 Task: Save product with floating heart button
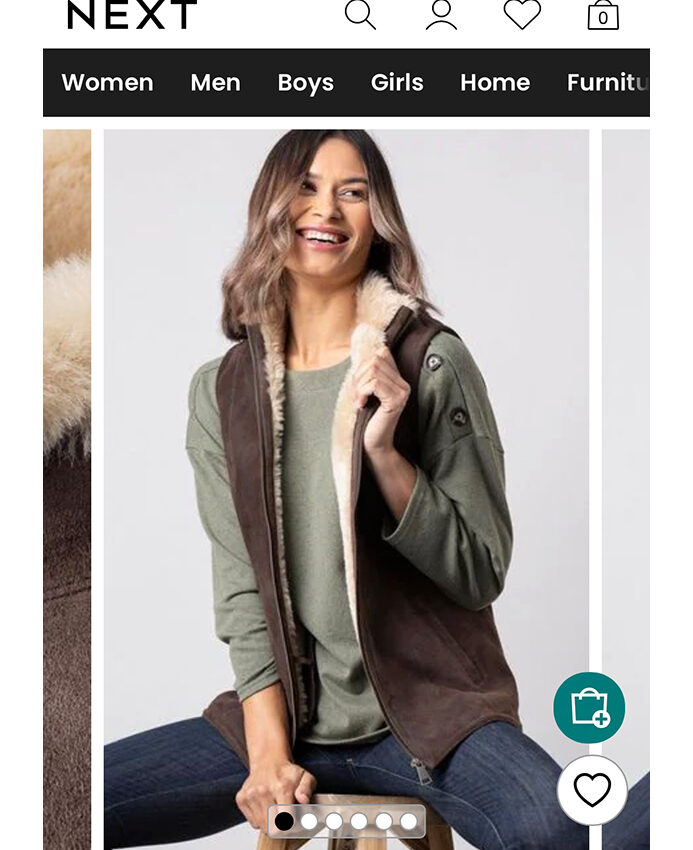point(592,790)
